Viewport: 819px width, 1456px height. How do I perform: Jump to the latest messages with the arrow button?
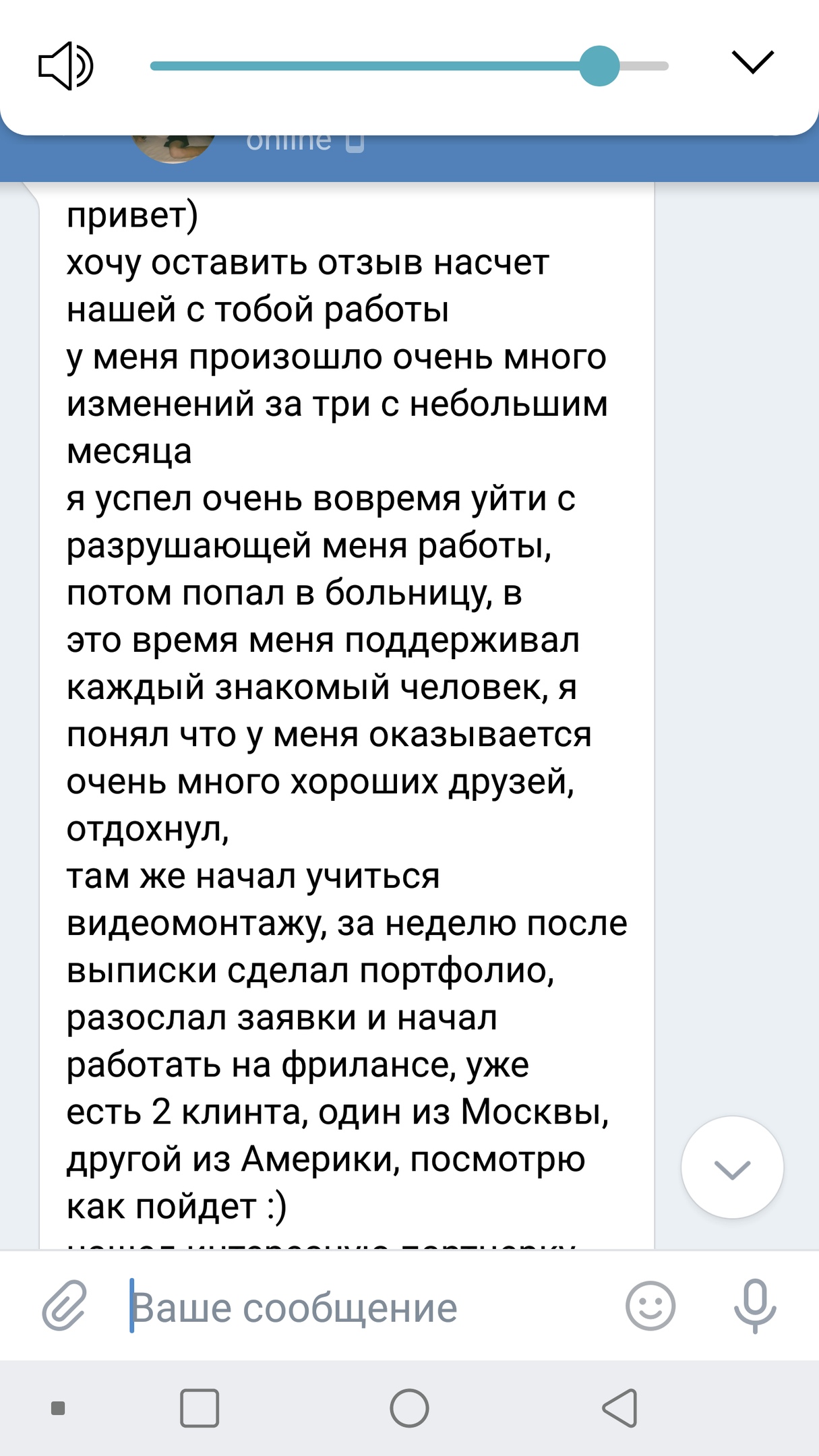[732, 1168]
